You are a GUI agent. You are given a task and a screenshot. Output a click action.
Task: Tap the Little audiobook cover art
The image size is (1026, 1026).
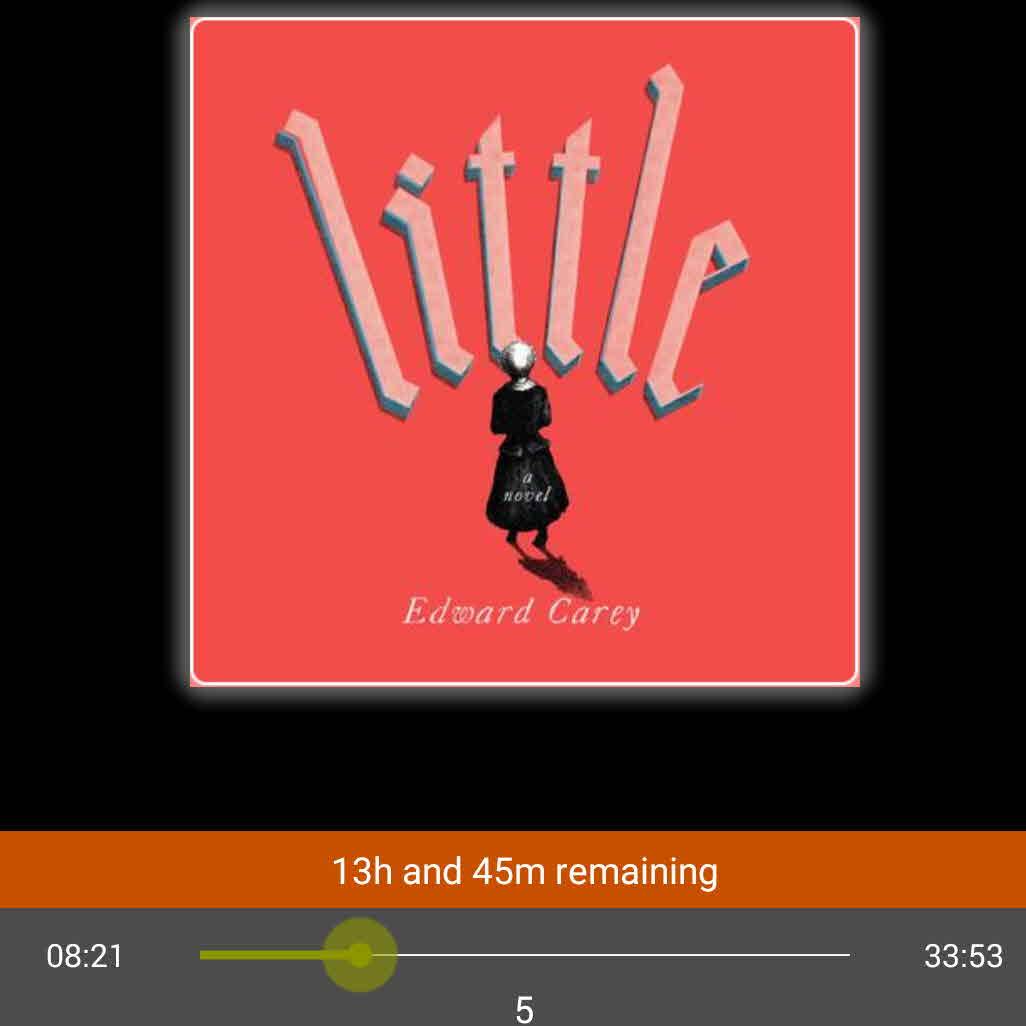524,352
